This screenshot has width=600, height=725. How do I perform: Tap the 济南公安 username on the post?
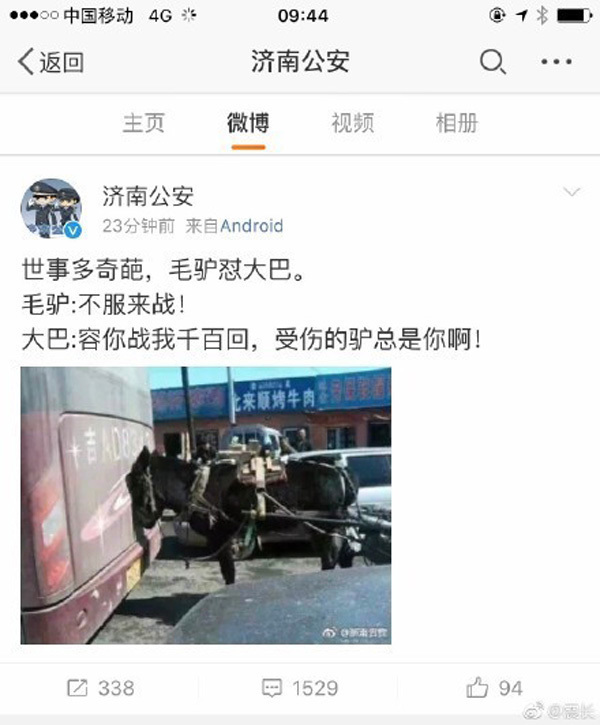[x=148, y=196]
